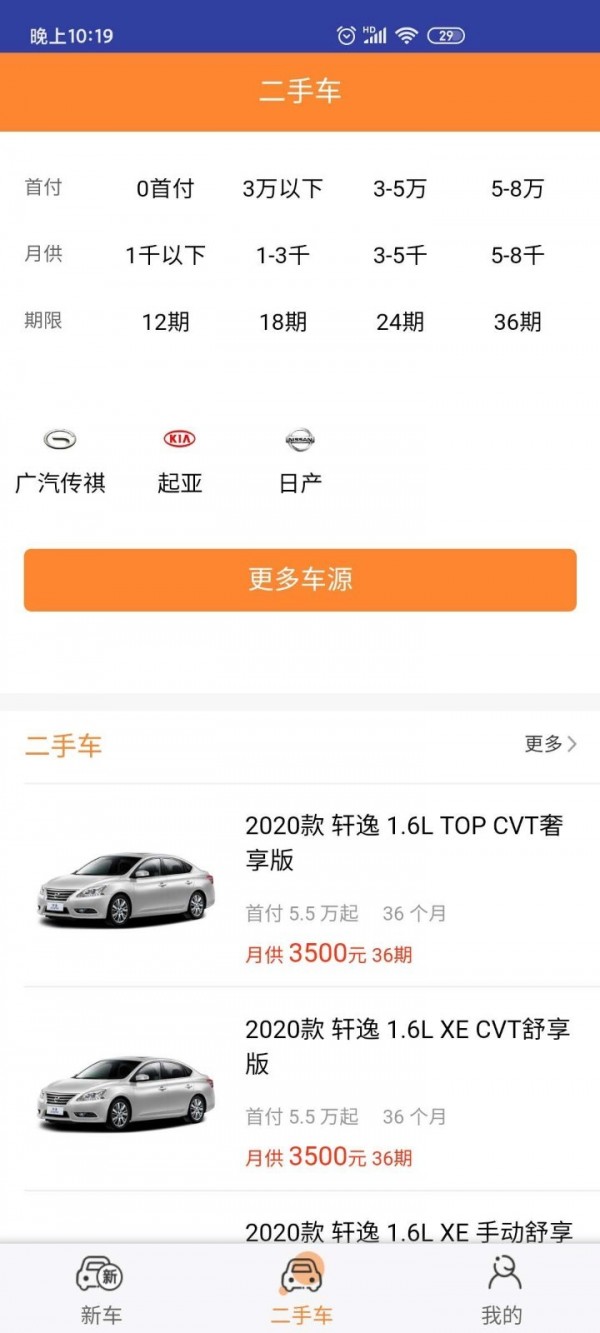600x1333 pixels.
Task: Tap the 5-8千 monthly payment filter
Action: (x=517, y=255)
